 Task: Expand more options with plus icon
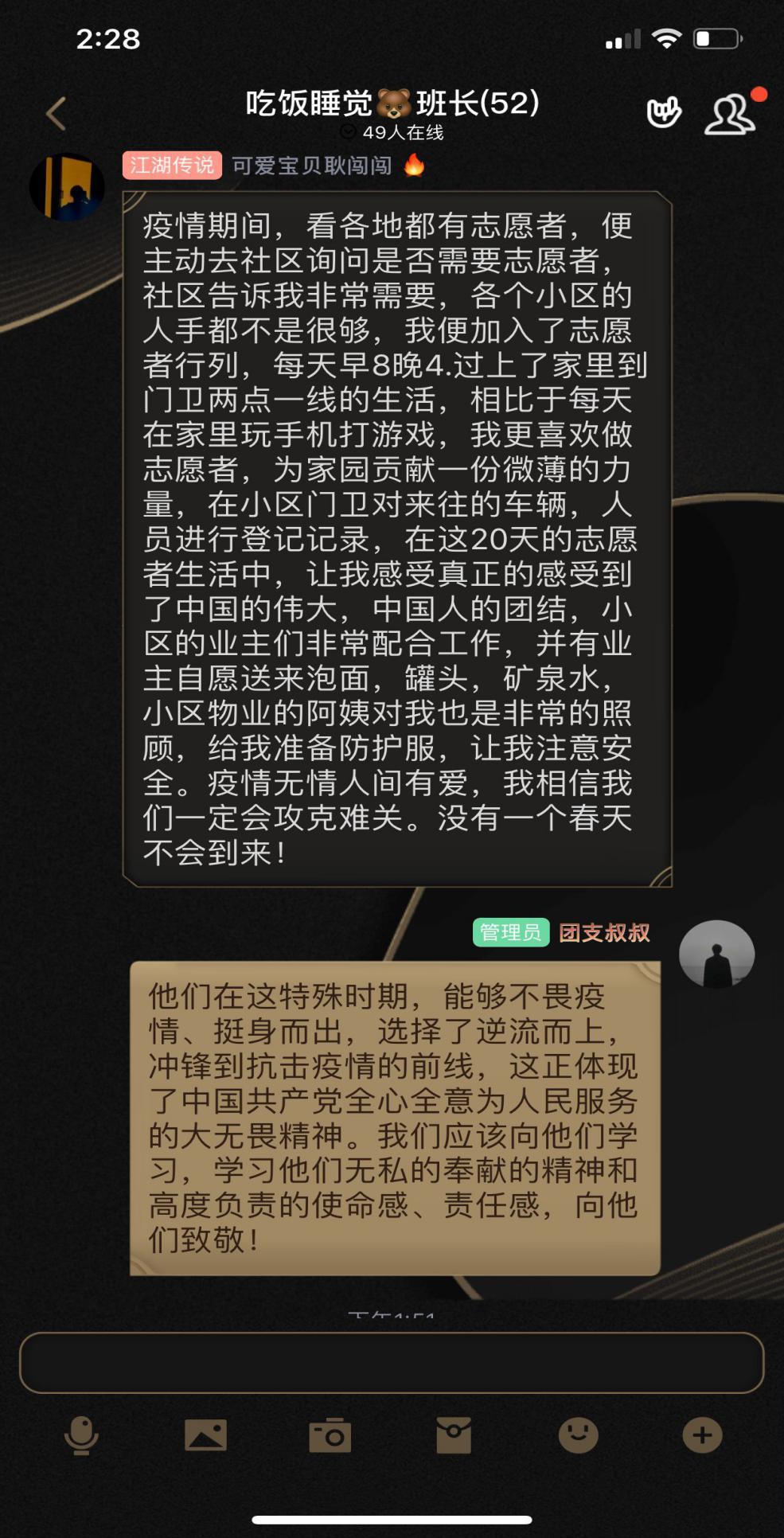[x=702, y=1435]
